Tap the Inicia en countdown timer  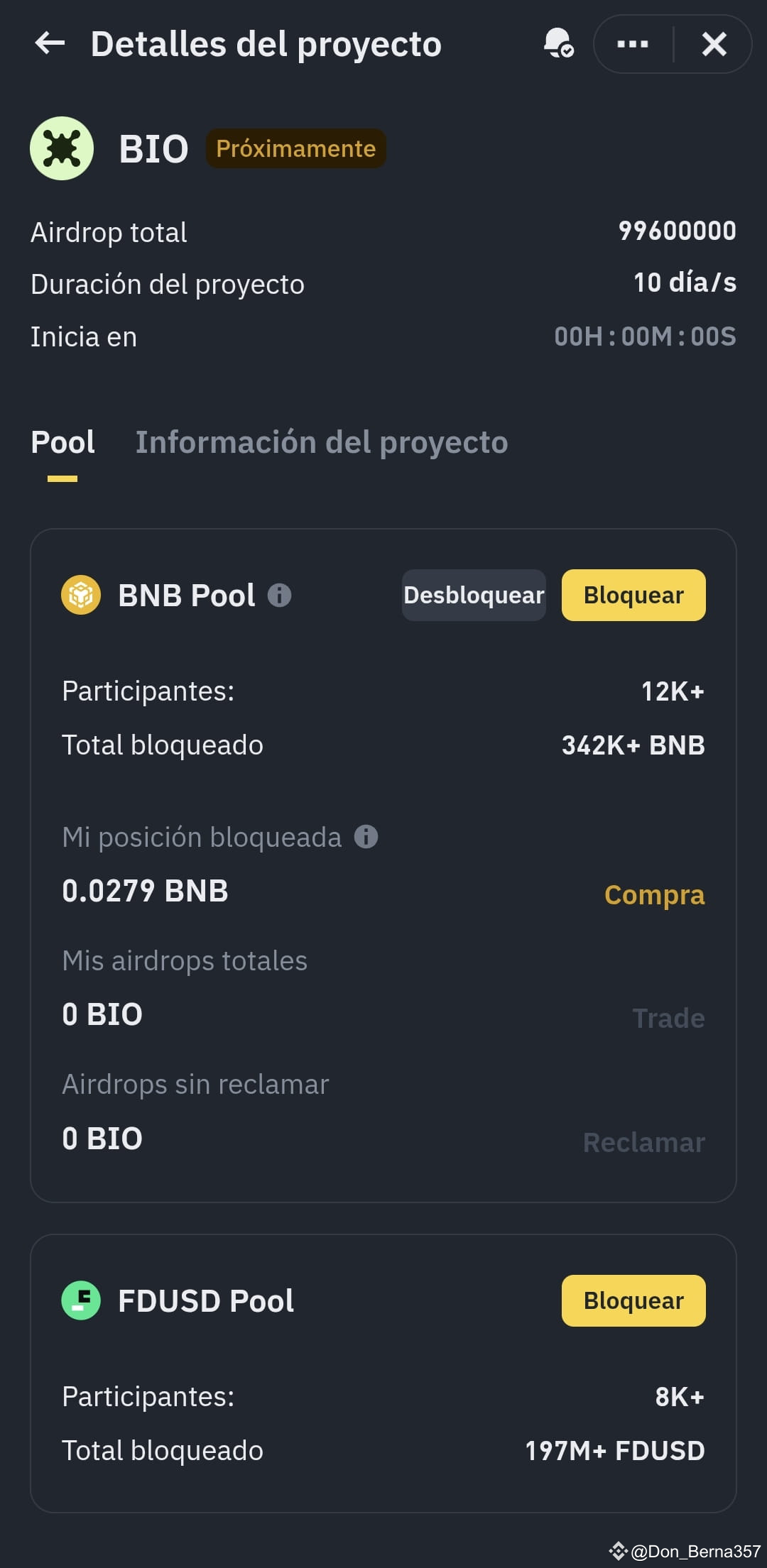[x=645, y=336]
